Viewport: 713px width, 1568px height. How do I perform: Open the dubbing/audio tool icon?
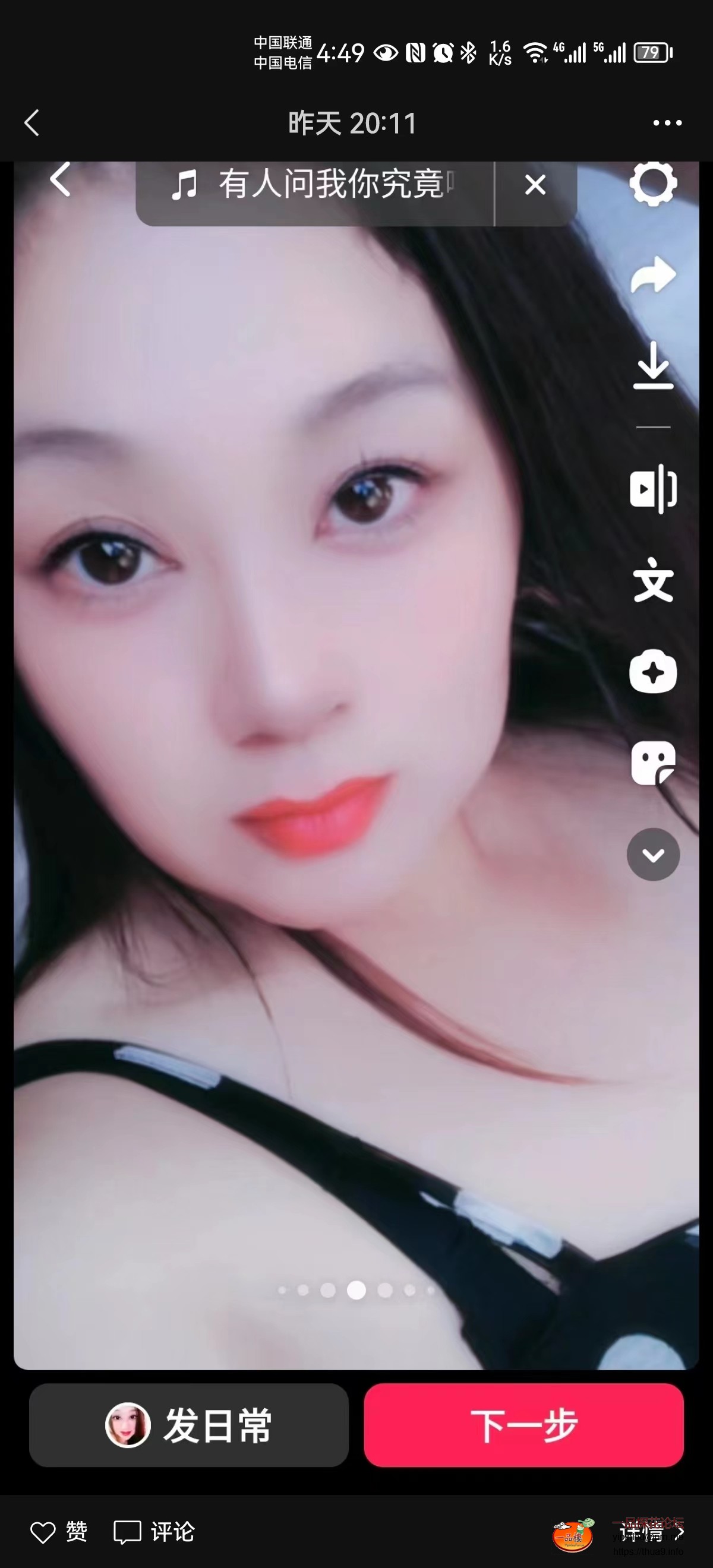tap(654, 489)
